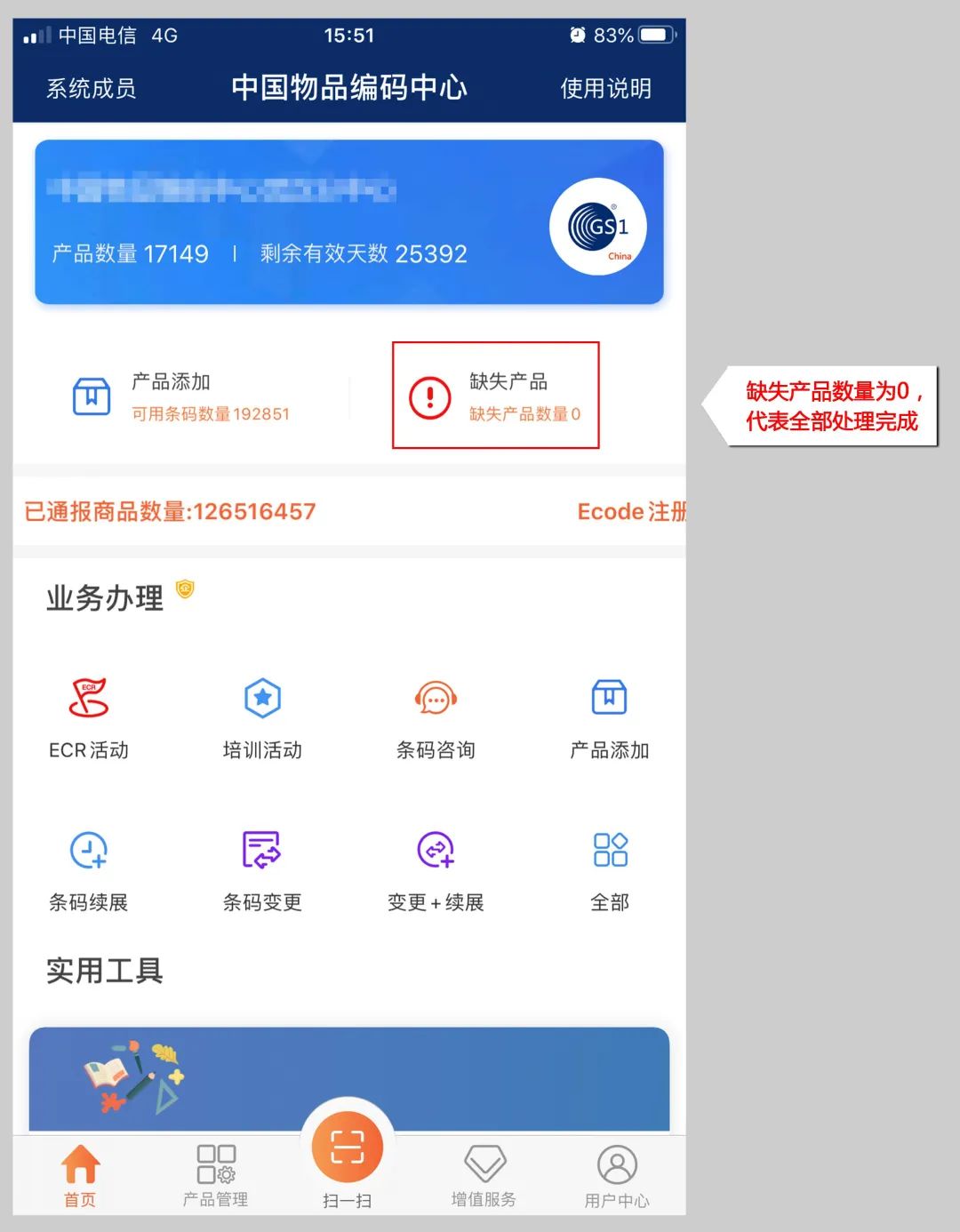
Task: Select the 首页 tab
Action: point(80,1175)
